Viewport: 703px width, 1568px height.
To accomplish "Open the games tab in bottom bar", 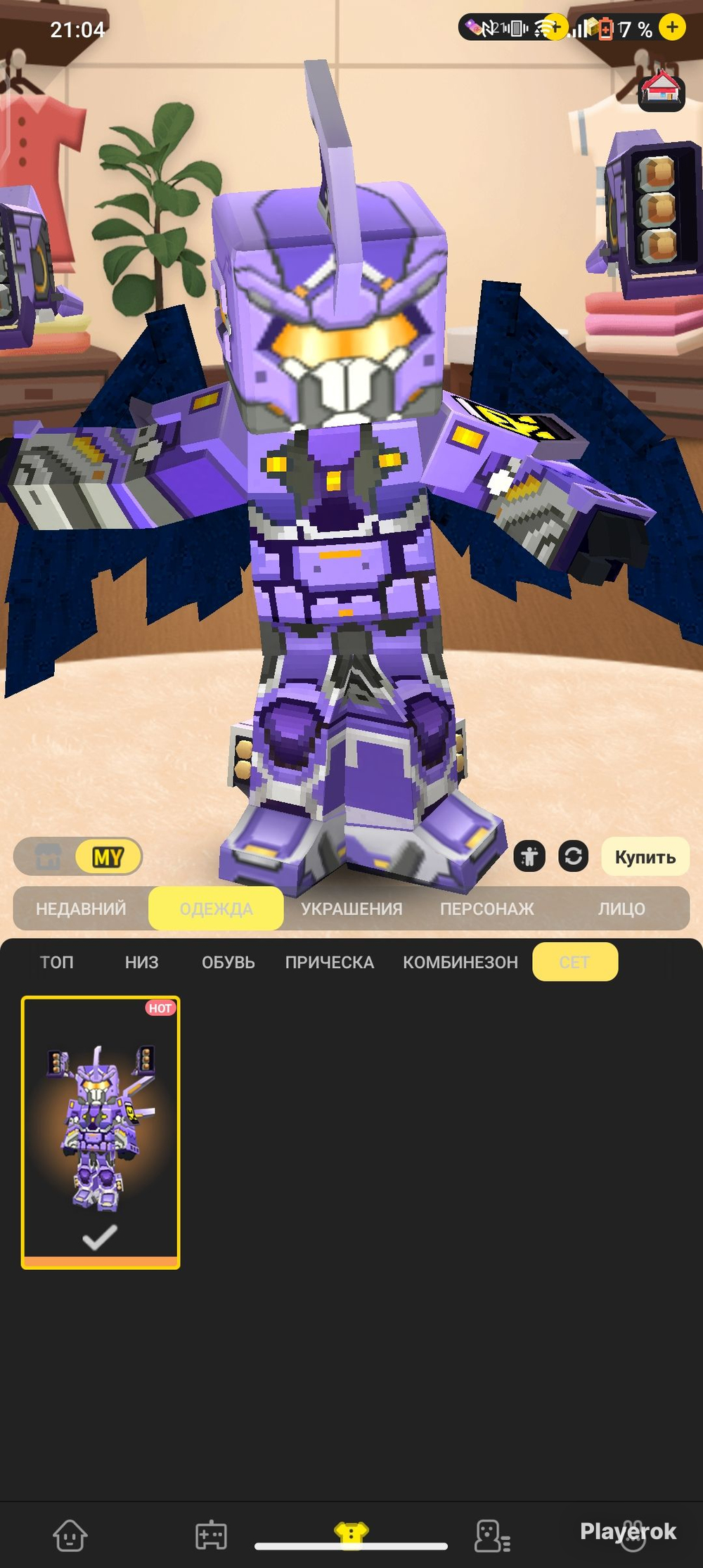I will pyautogui.click(x=211, y=1535).
